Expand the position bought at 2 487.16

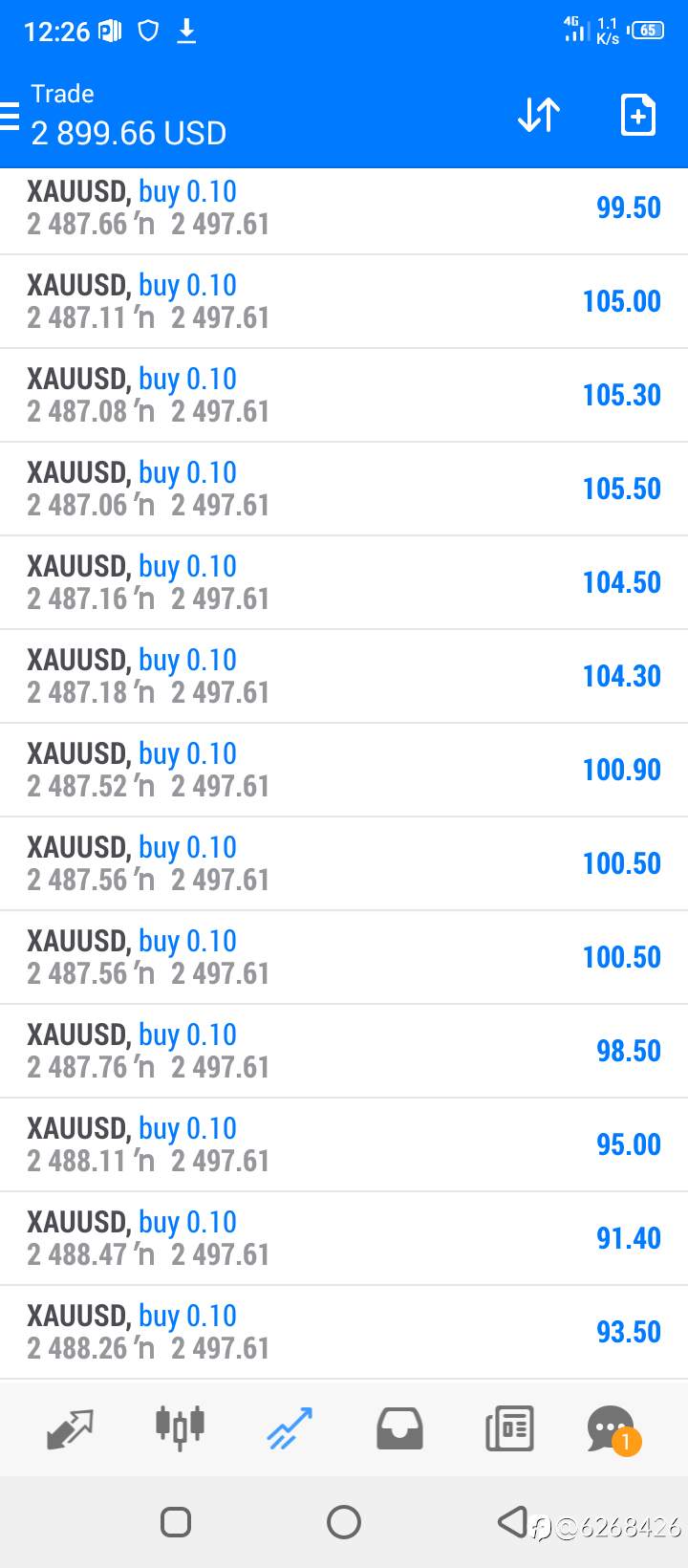[344, 582]
